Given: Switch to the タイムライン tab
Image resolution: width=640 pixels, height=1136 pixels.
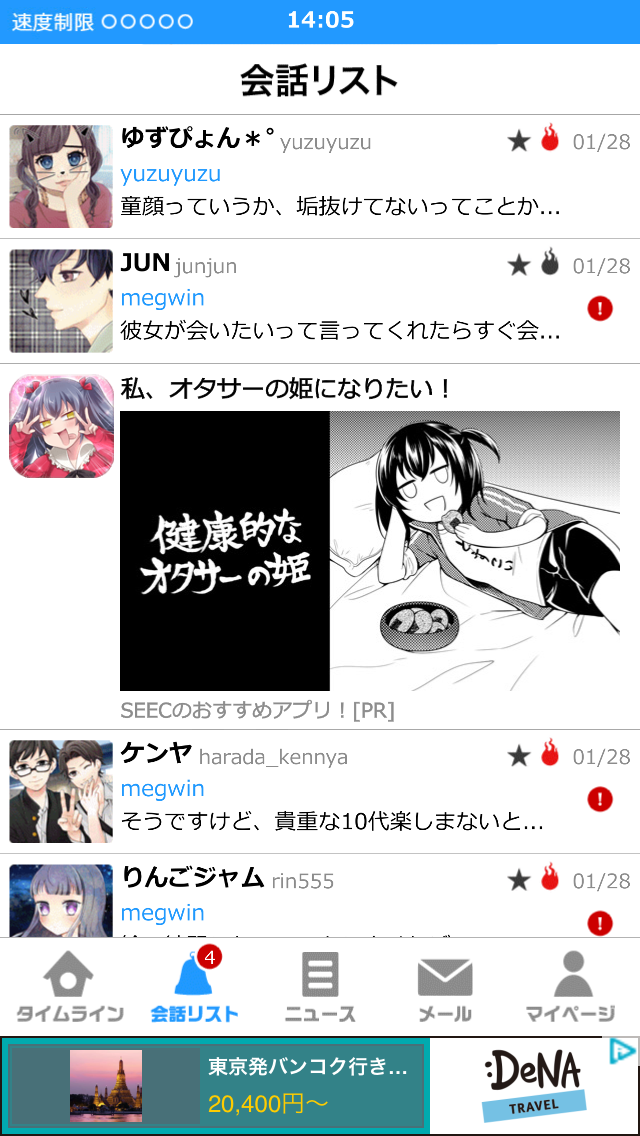Looking at the screenshot, I should [x=70, y=987].
